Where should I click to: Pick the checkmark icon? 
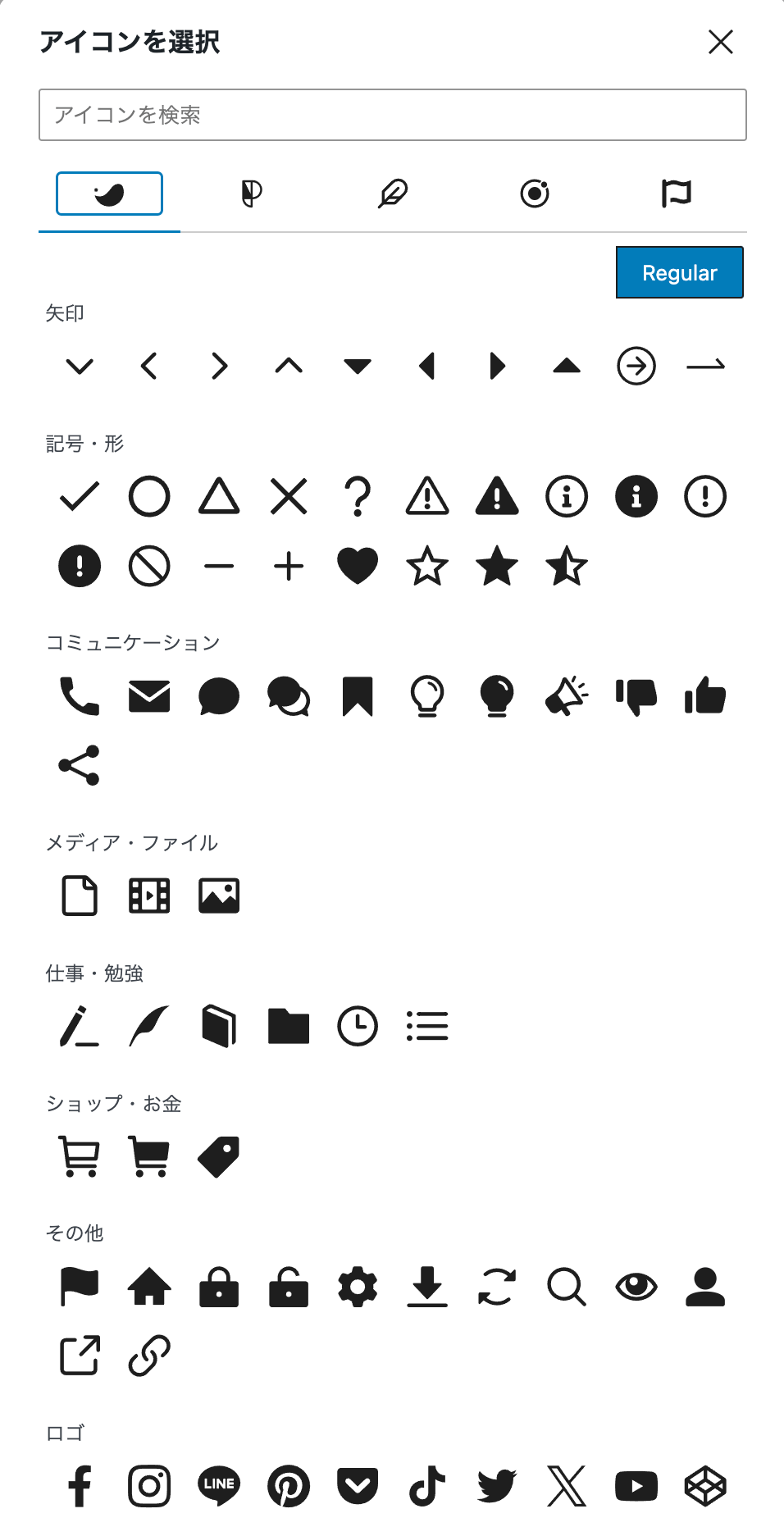80,496
